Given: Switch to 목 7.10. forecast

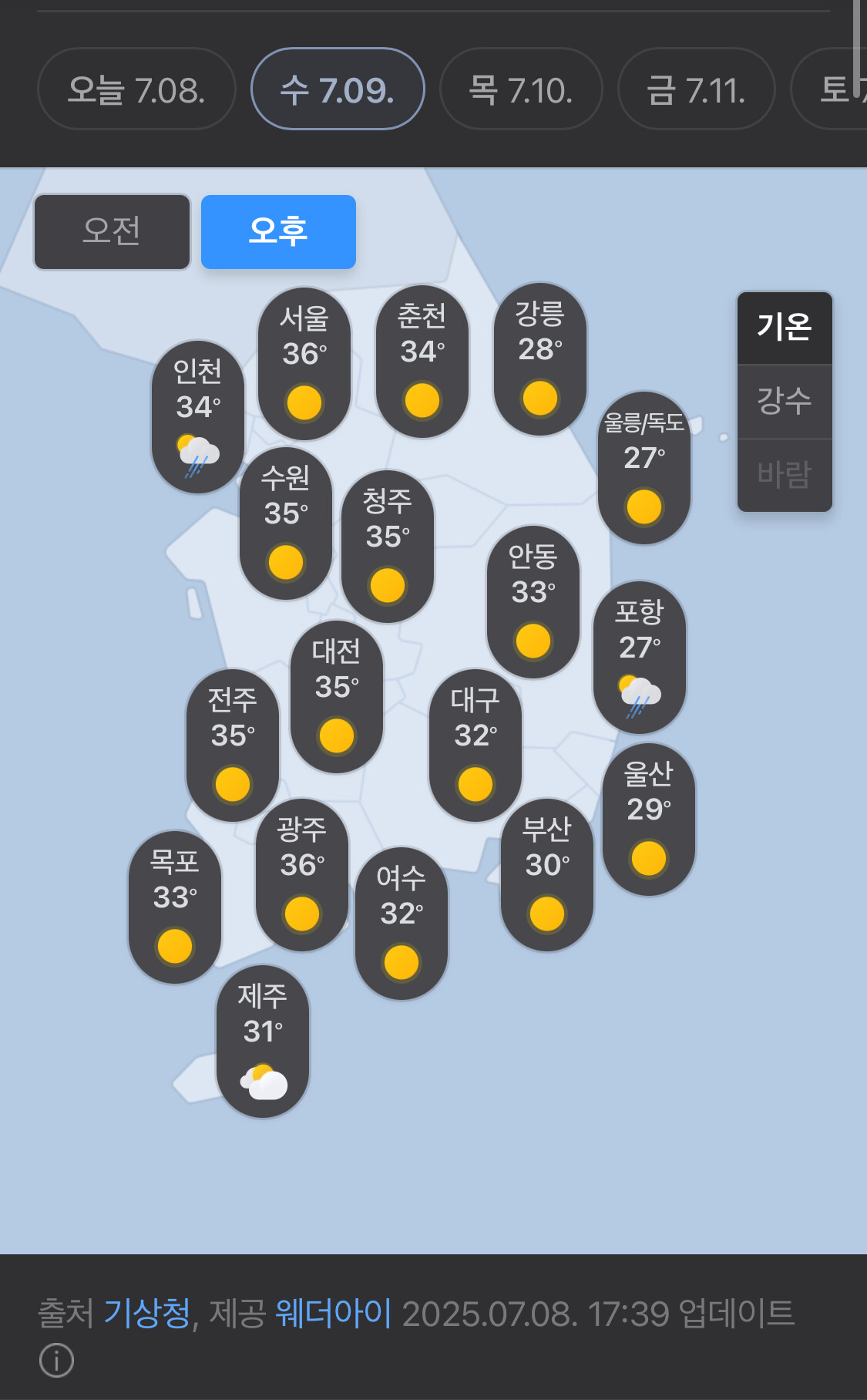Looking at the screenshot, I should [x=521, y=89].
